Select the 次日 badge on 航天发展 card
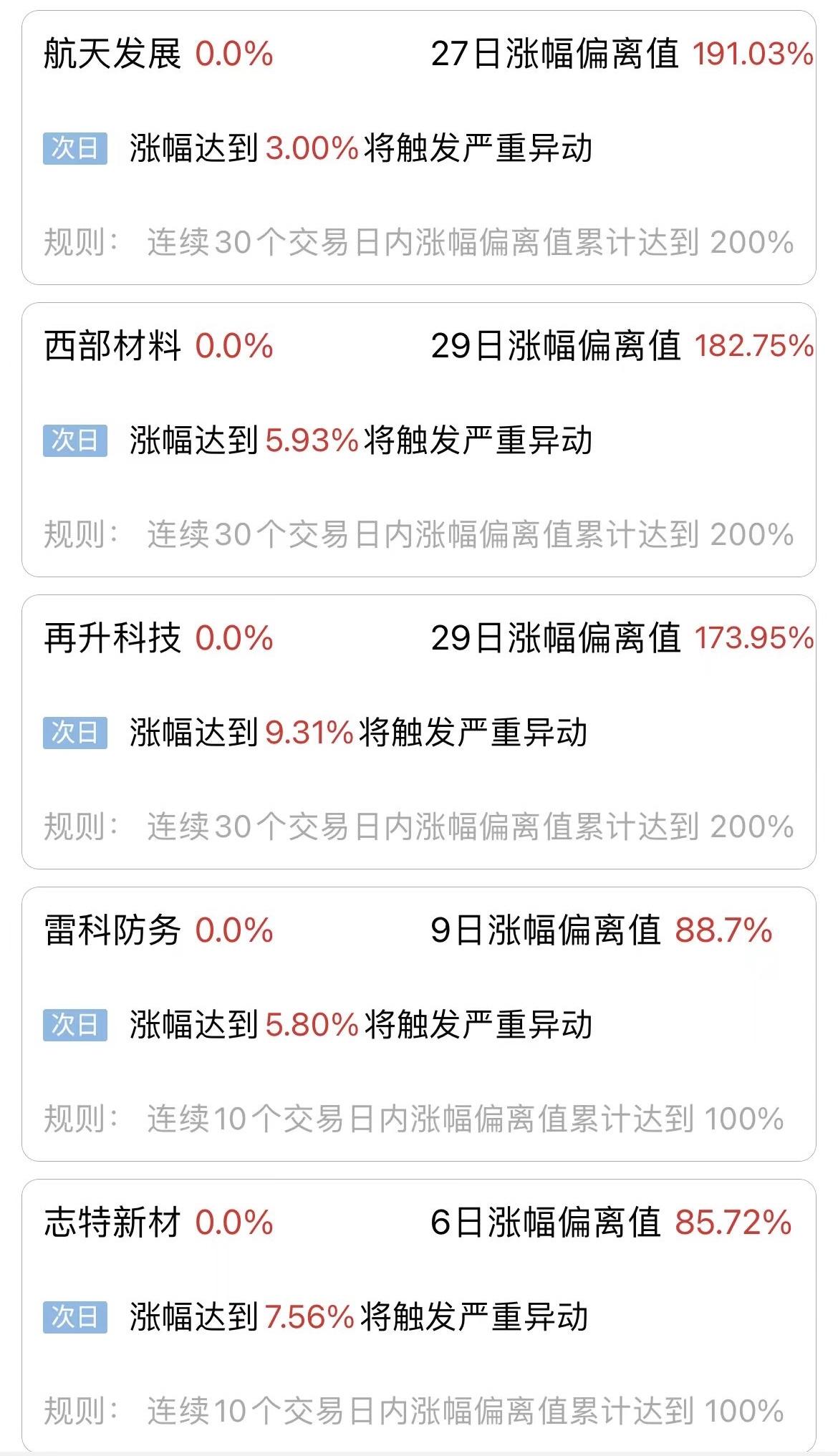The height and width of the screenshot is (1456, 838). (x=76, y=148)
